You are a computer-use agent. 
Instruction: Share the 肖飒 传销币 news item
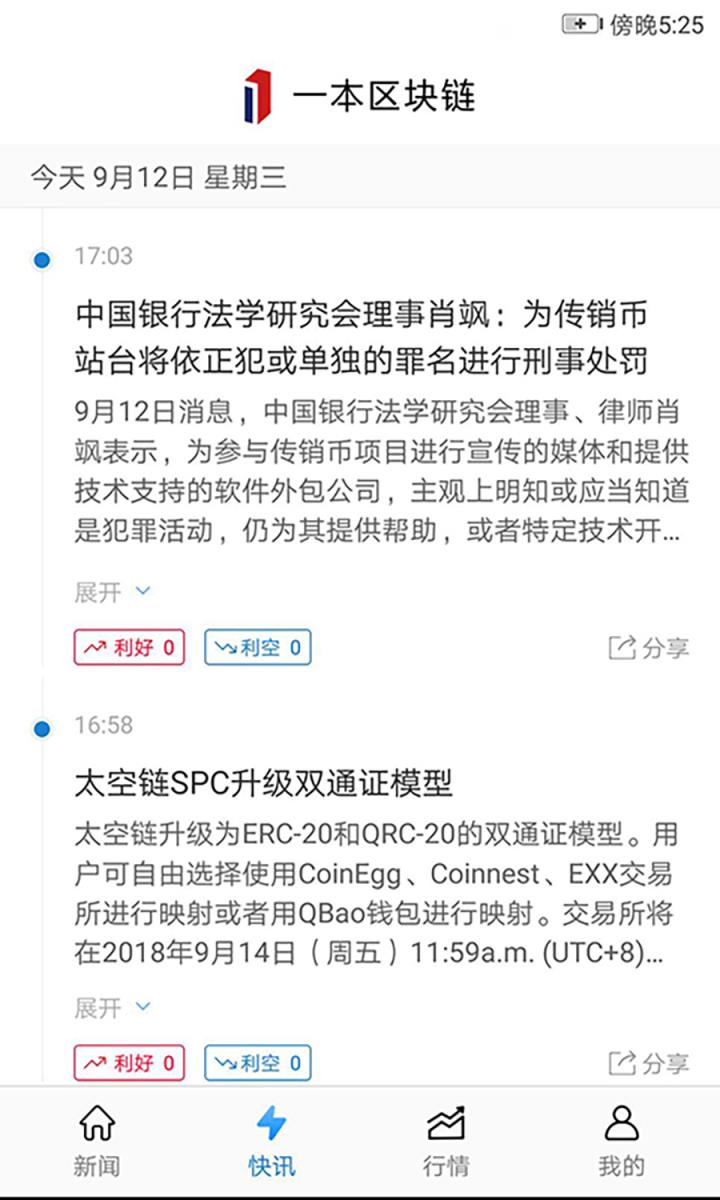coord(648,648)
